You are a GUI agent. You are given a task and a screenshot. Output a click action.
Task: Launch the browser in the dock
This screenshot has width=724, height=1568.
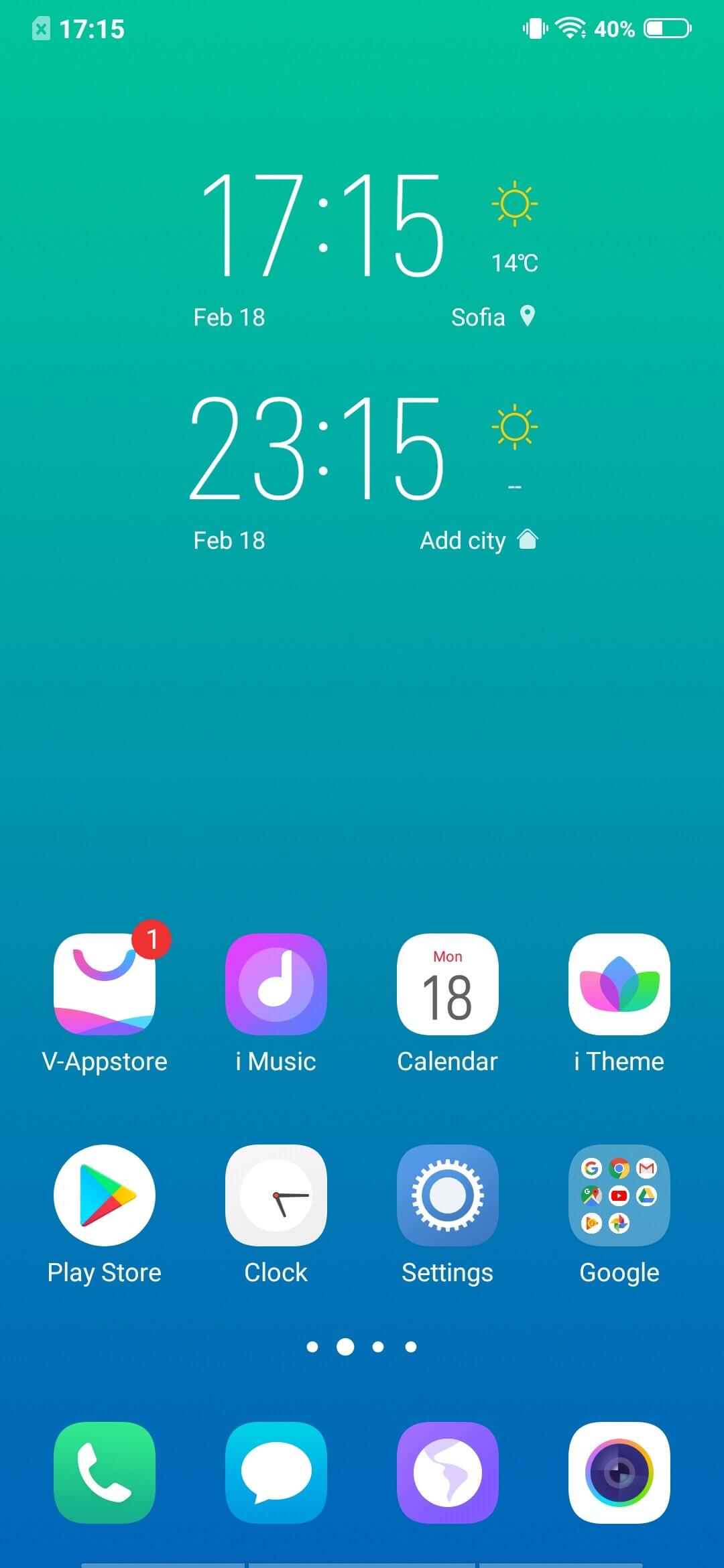tap(448, 1473)
